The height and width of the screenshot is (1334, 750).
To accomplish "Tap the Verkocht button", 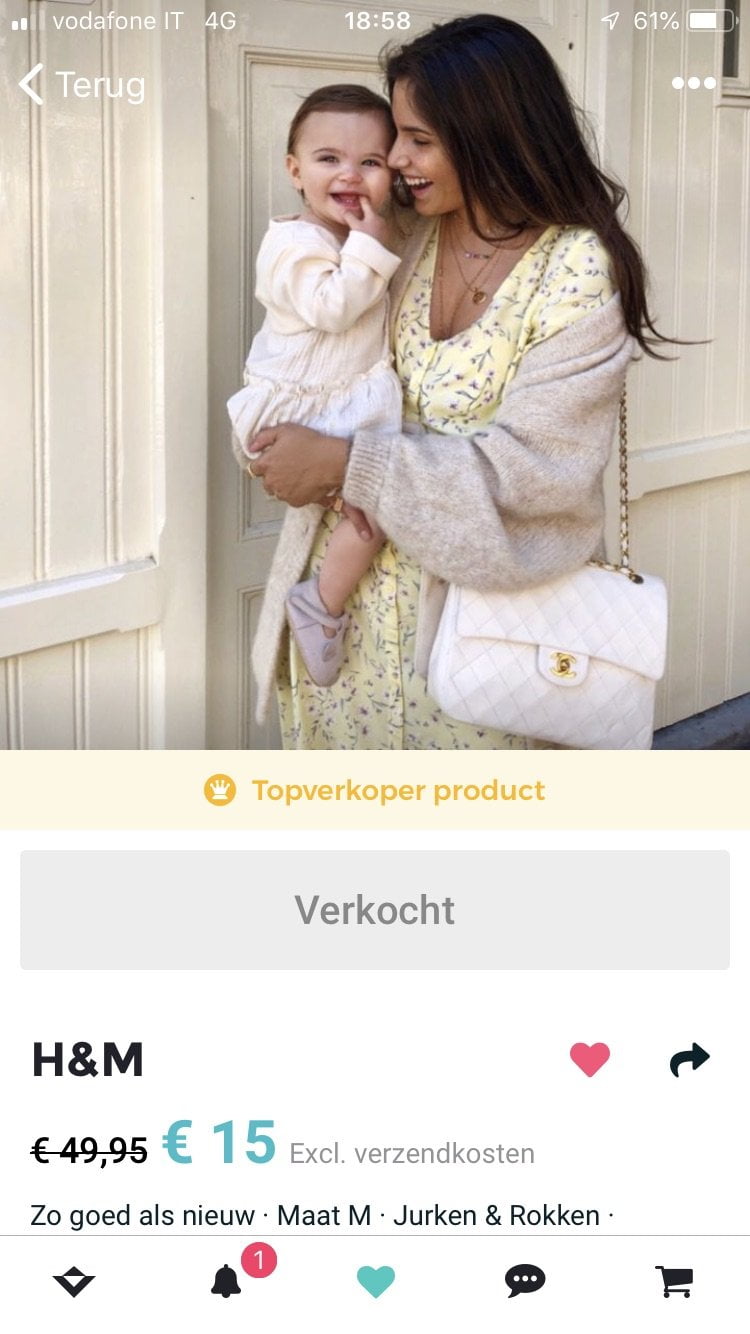I will 375,910.
